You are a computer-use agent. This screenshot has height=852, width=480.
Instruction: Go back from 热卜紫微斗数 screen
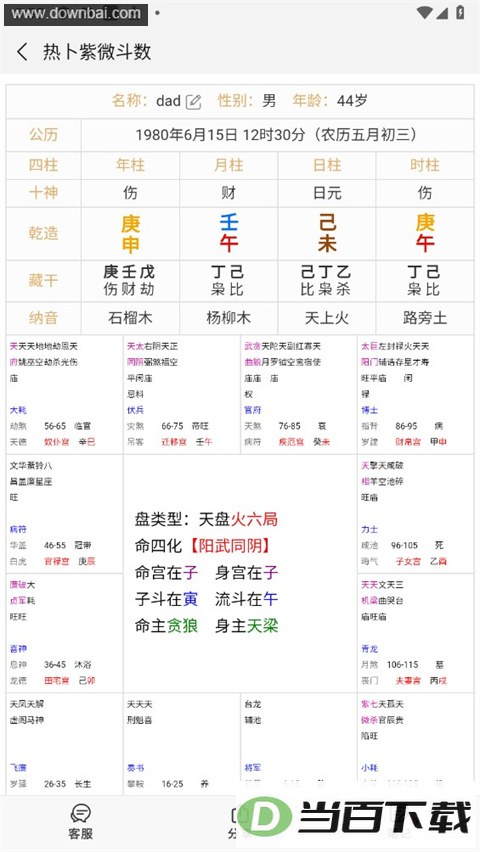click(22, 52)
